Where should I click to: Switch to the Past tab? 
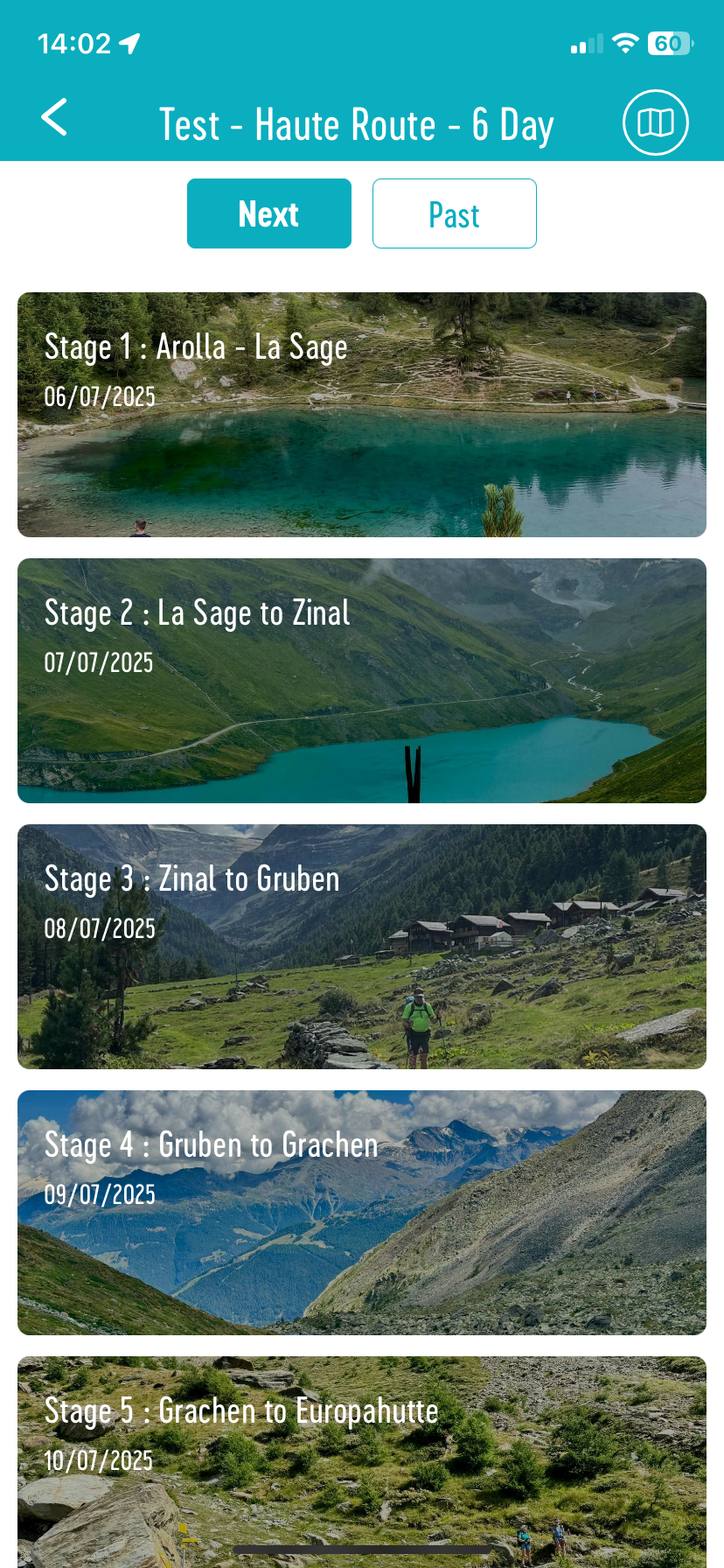pyautogui.click(x=454, y=213)
